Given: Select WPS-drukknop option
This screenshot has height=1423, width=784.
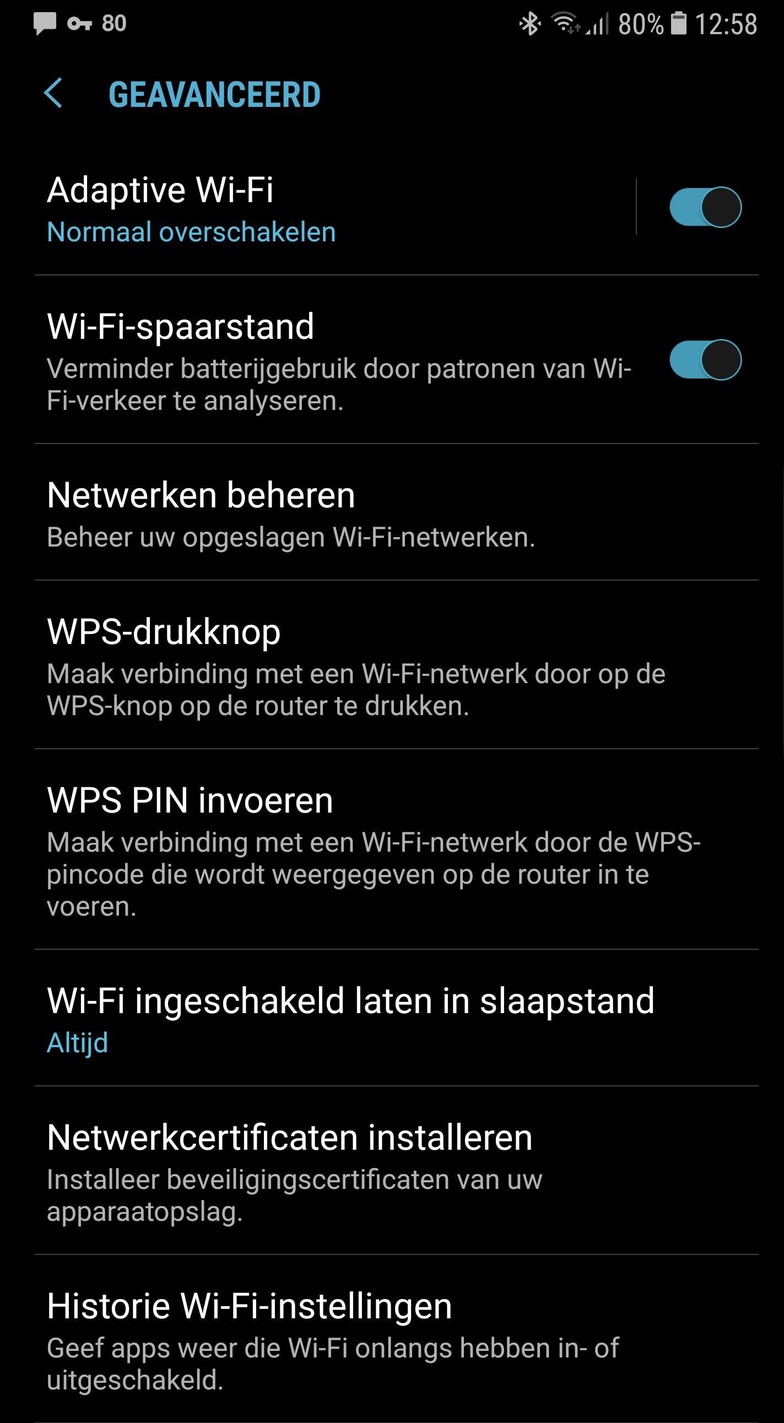Looking at the screenshot, I should point(300,666).
